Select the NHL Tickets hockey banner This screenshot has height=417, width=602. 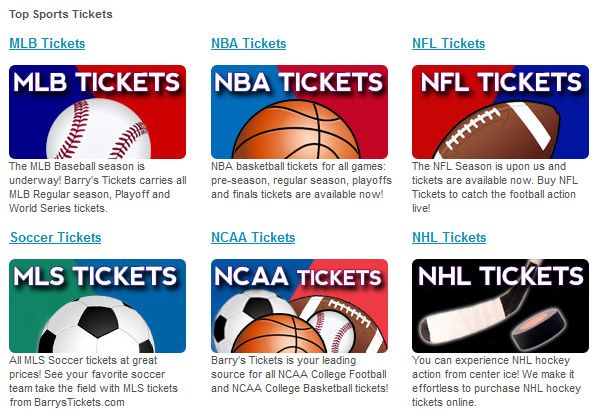pyautogui.click(x=500, y=305)
